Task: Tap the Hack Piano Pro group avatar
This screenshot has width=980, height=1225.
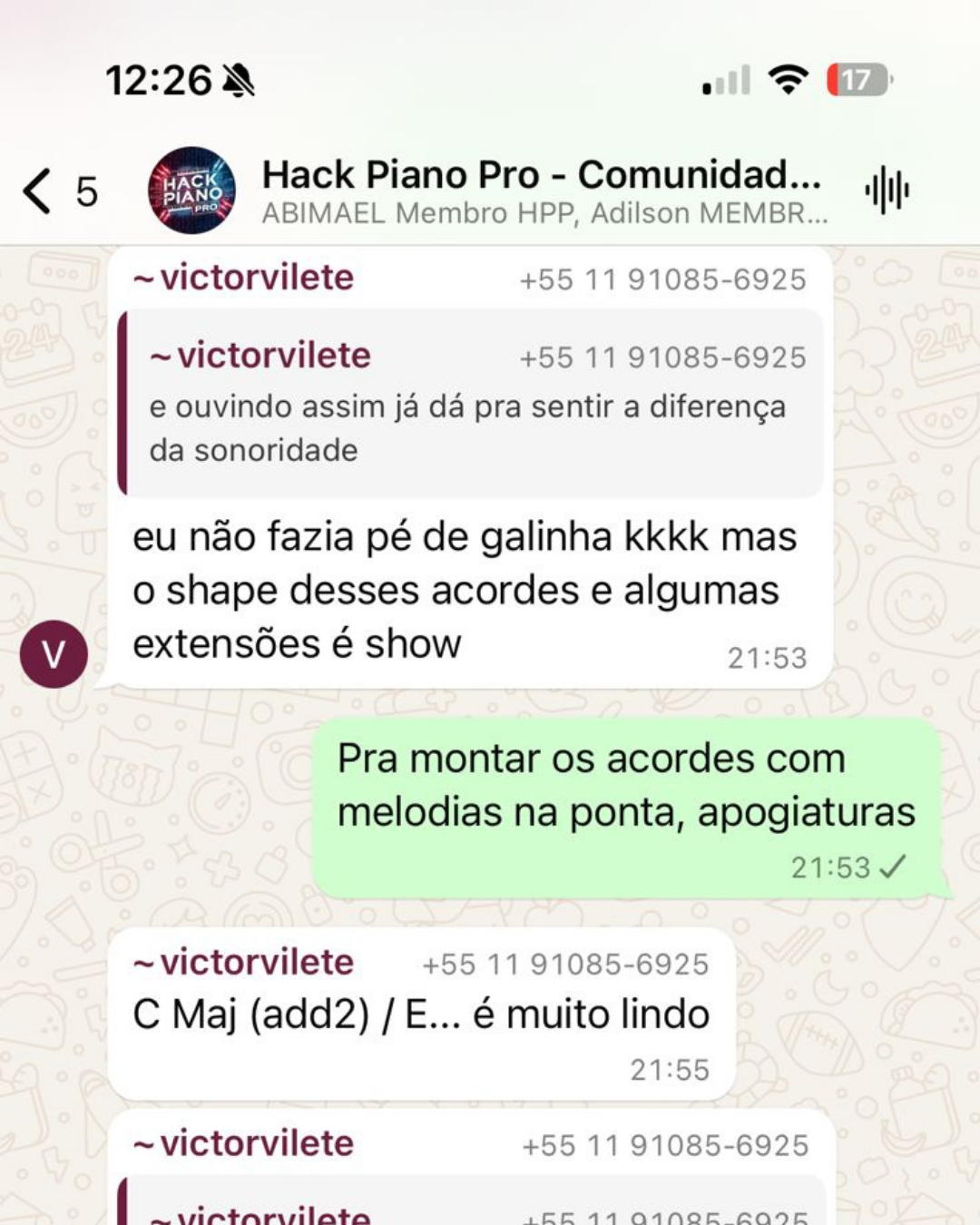Action: [x=191, y=191]
